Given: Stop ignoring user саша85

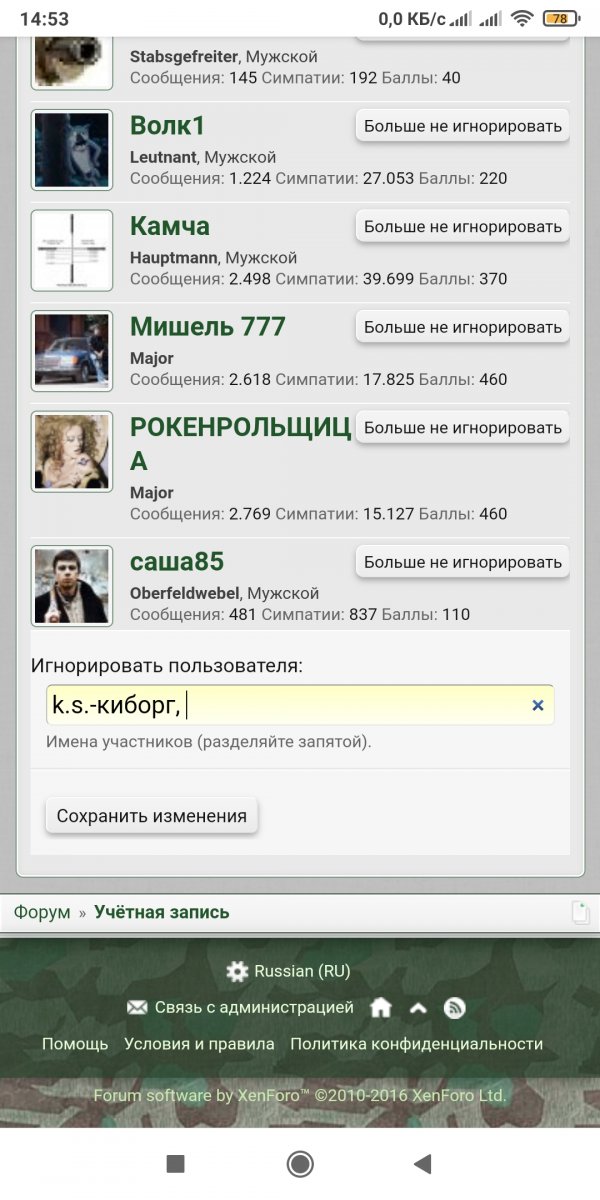Looking at the screenshot, I should point(463,562).
